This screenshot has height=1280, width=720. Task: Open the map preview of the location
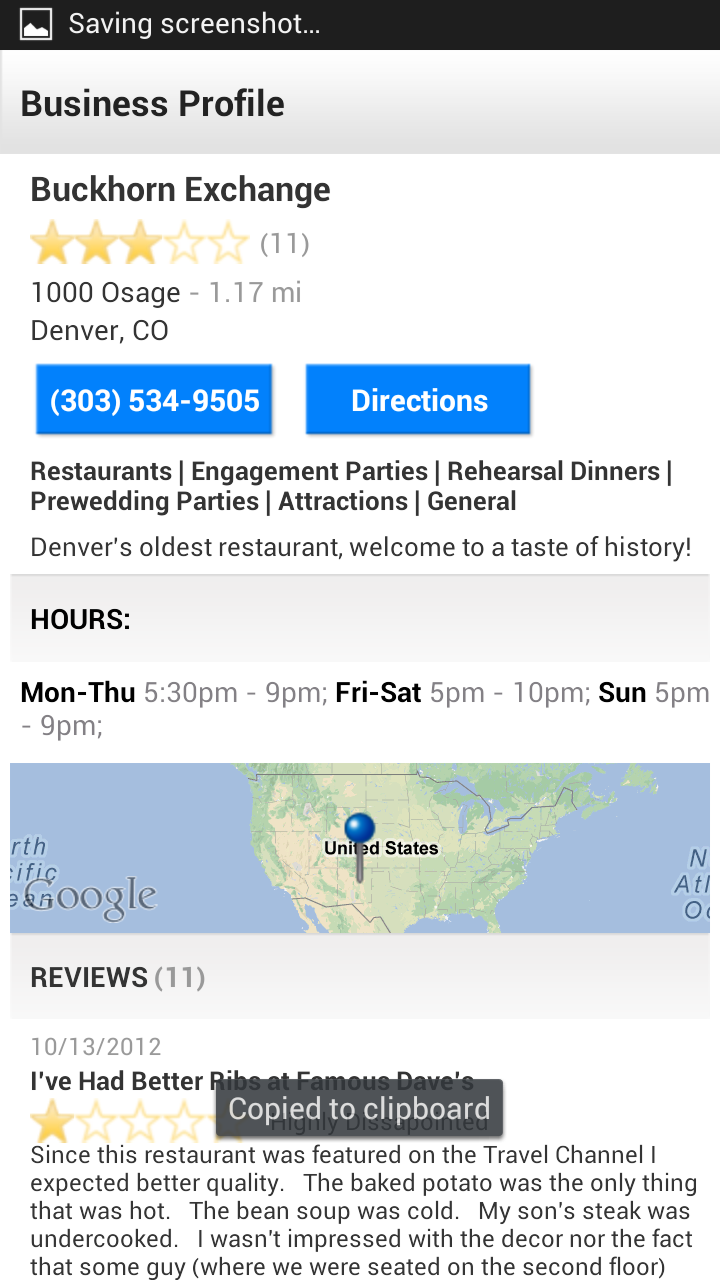click(x=360, y=848)
